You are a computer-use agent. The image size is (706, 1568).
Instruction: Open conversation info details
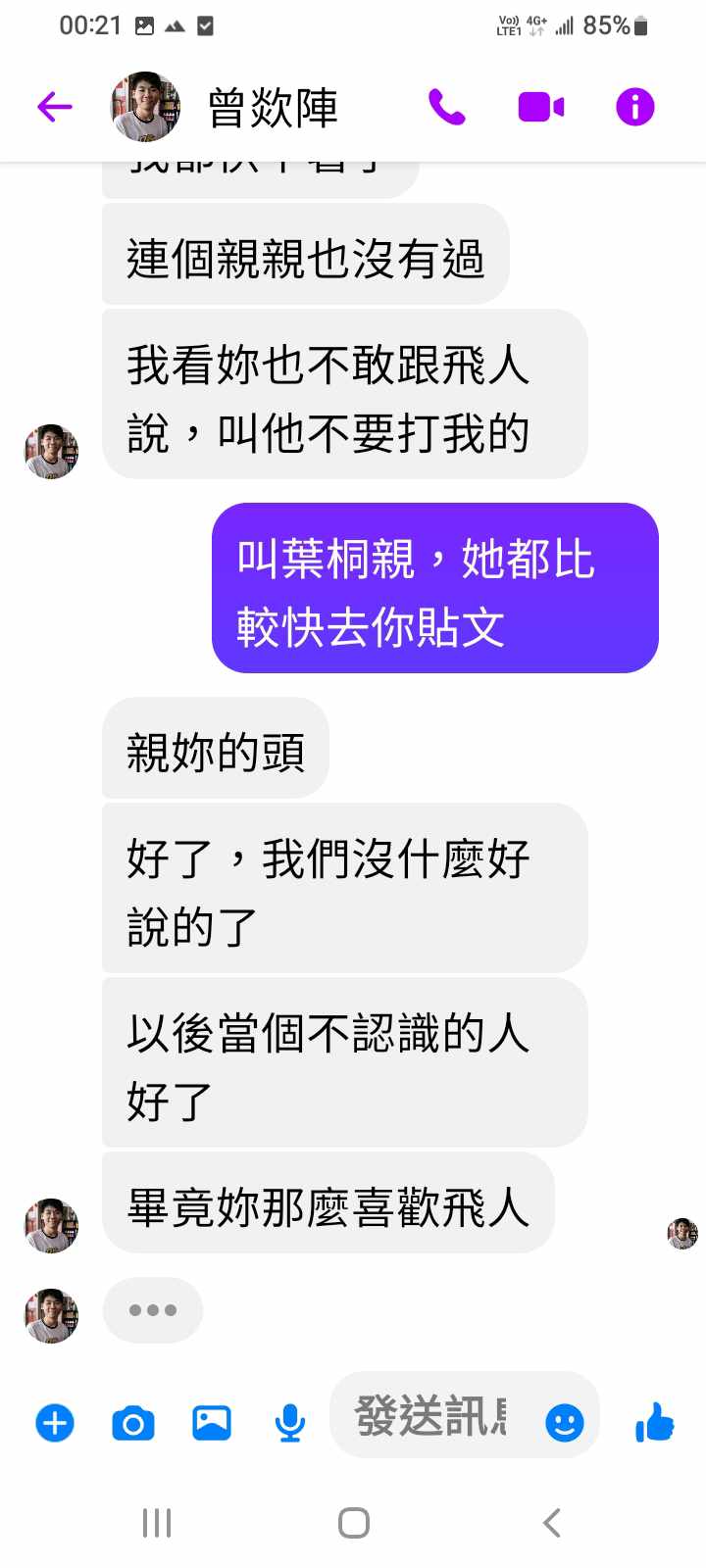[x=634, y=107]
